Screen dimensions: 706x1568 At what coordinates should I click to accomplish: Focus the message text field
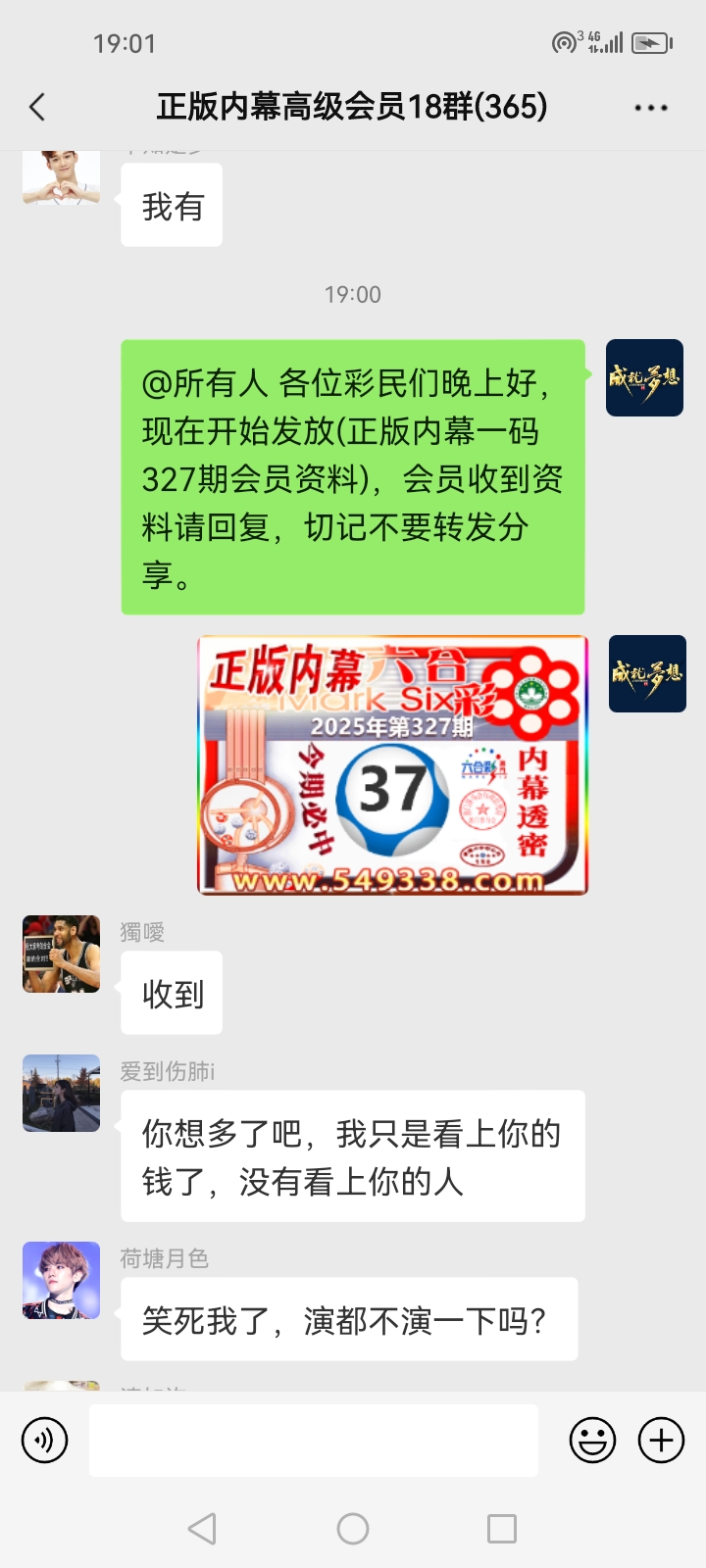pos(314,1441)
